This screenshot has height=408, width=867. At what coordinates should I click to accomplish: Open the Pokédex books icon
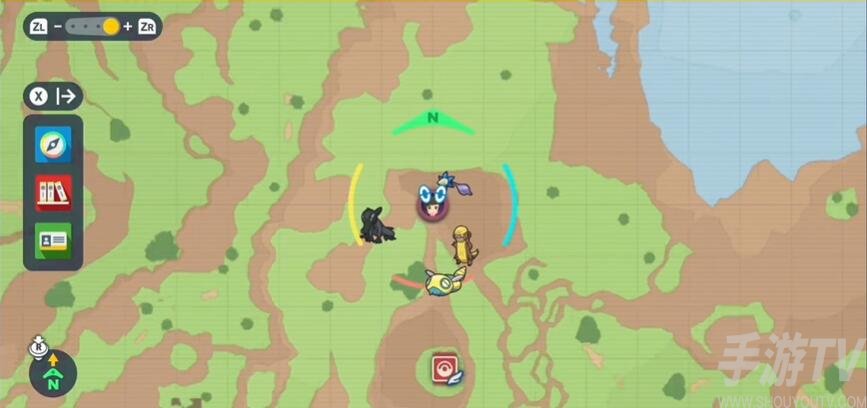(53, 192)
